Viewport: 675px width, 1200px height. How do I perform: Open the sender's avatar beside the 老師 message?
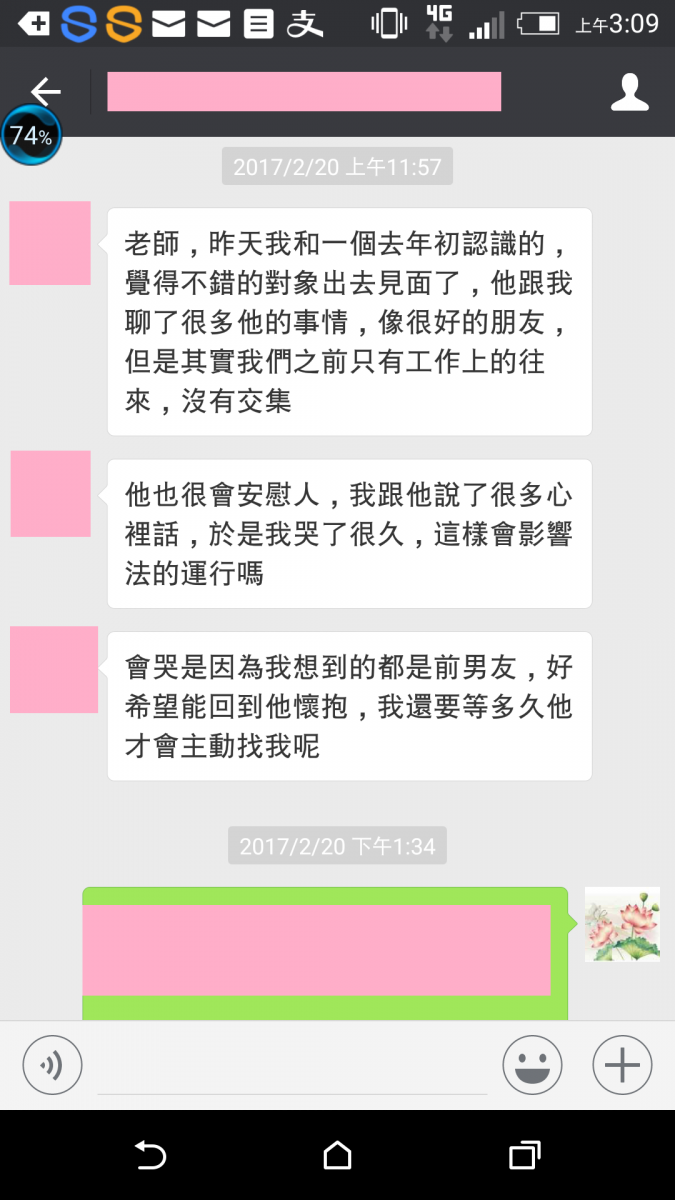click(50, 243)
